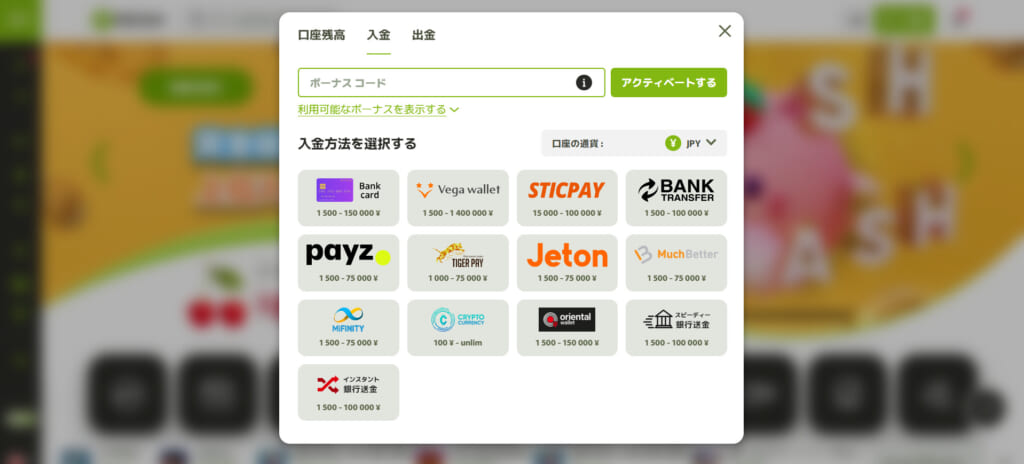Tap the アクティベートする button
1024x464 pixels.
668,82
